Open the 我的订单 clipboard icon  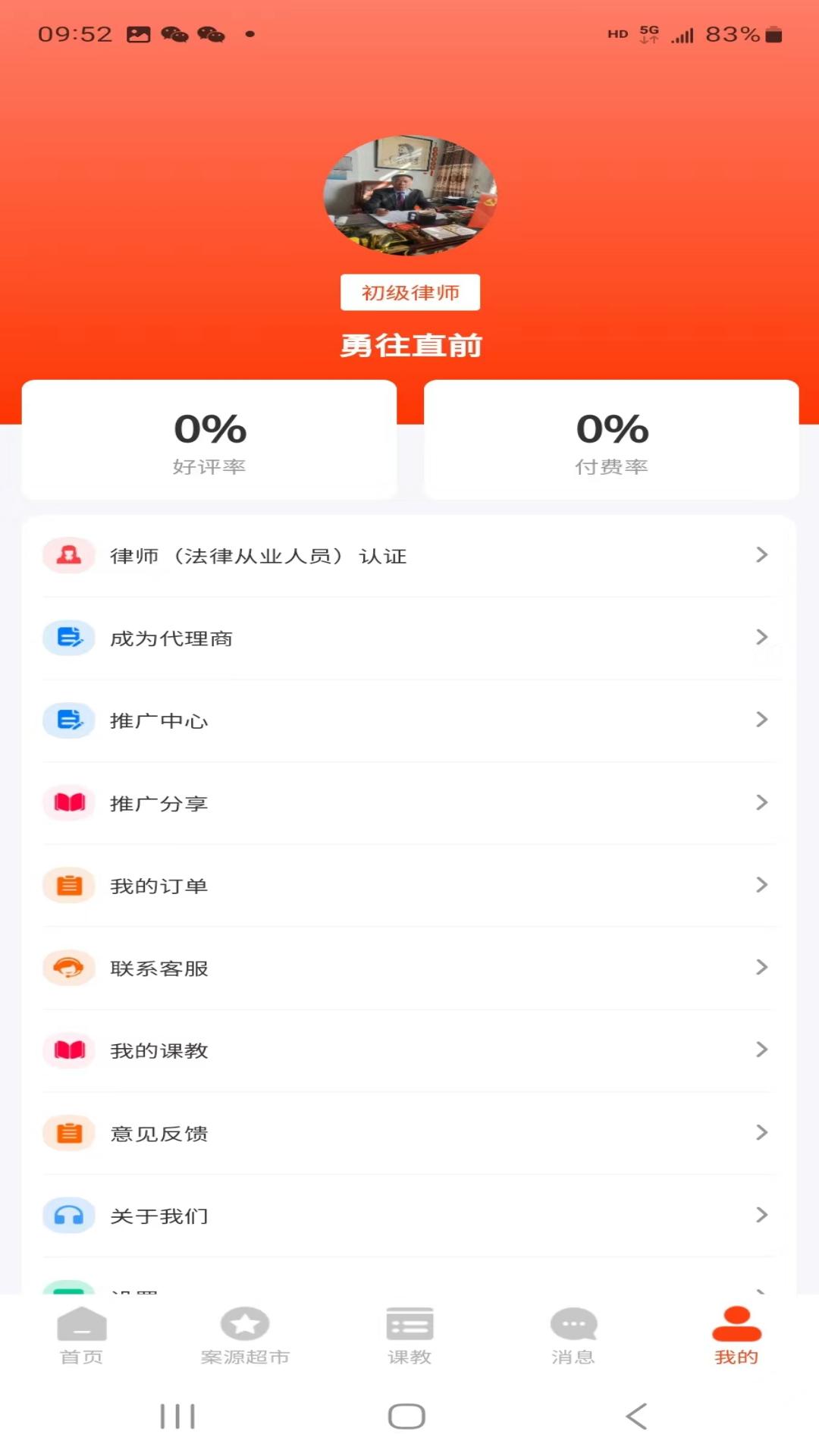point(69,885)
